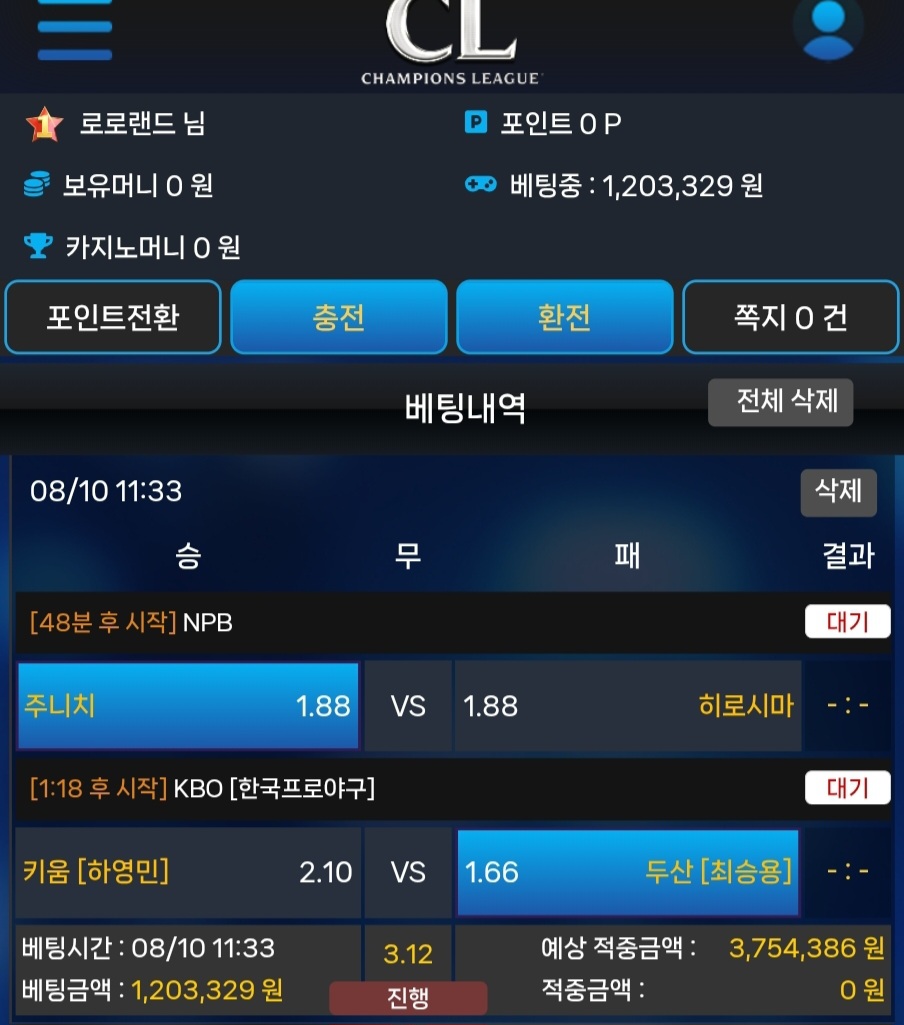Select the 히로시마 1.88 odds cell
The image size is (904, 1025).
click(x=628, y=706)
